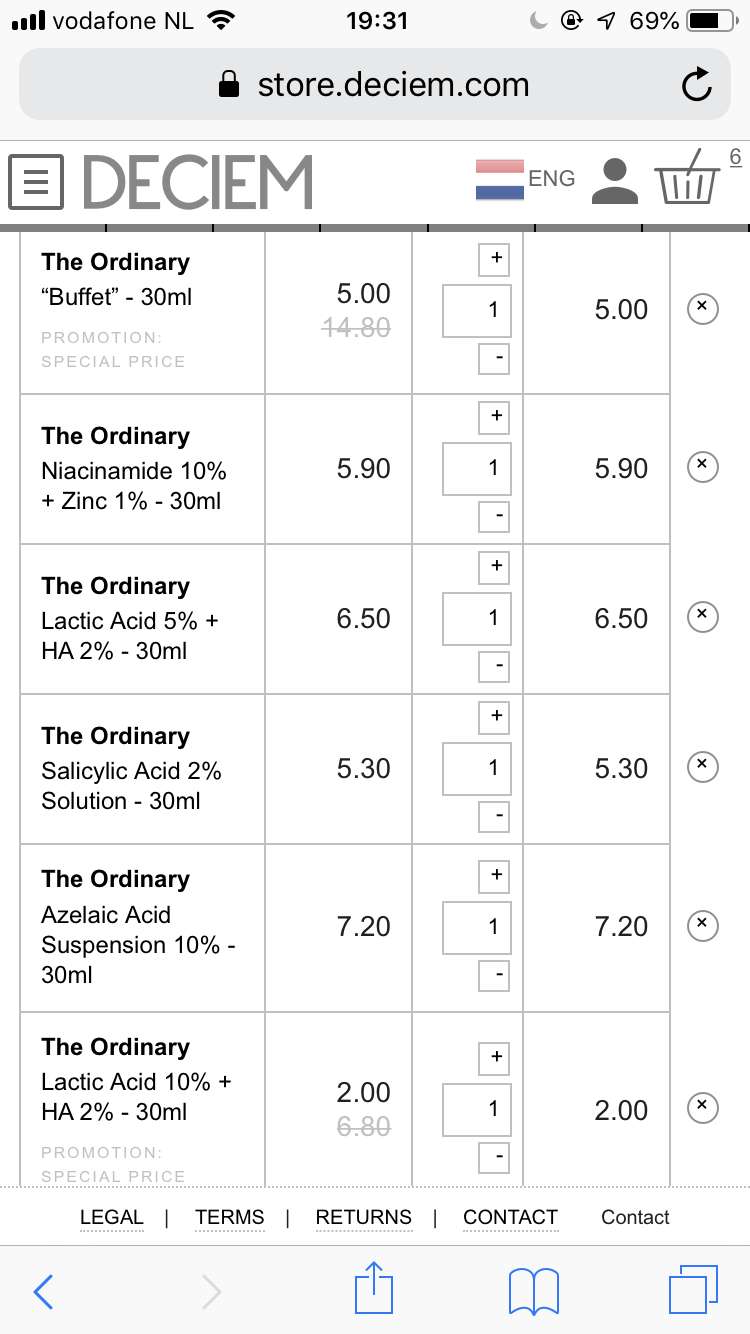This screenshot has width=750, height=1334.
Task: Increase quantity of Lactic Acid 10% + HA 2%
Action: pos(494,1057)
